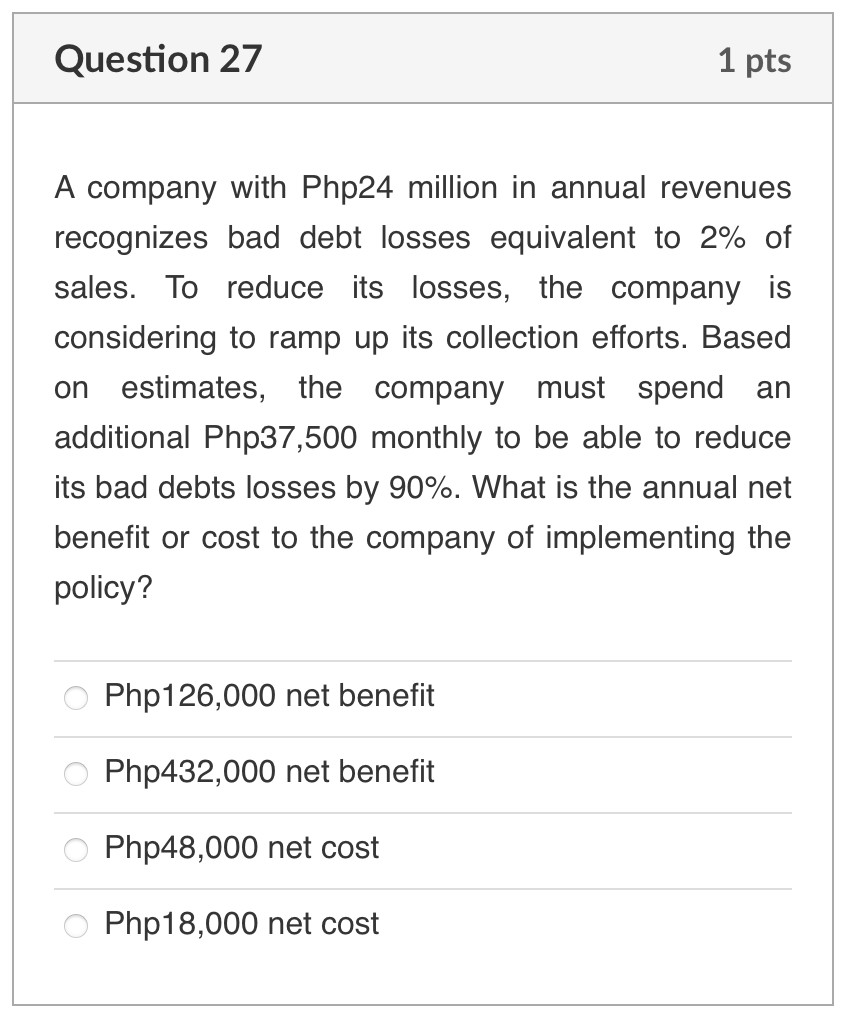Click the Php48,000 net cost answer text

tap(241, 848)
